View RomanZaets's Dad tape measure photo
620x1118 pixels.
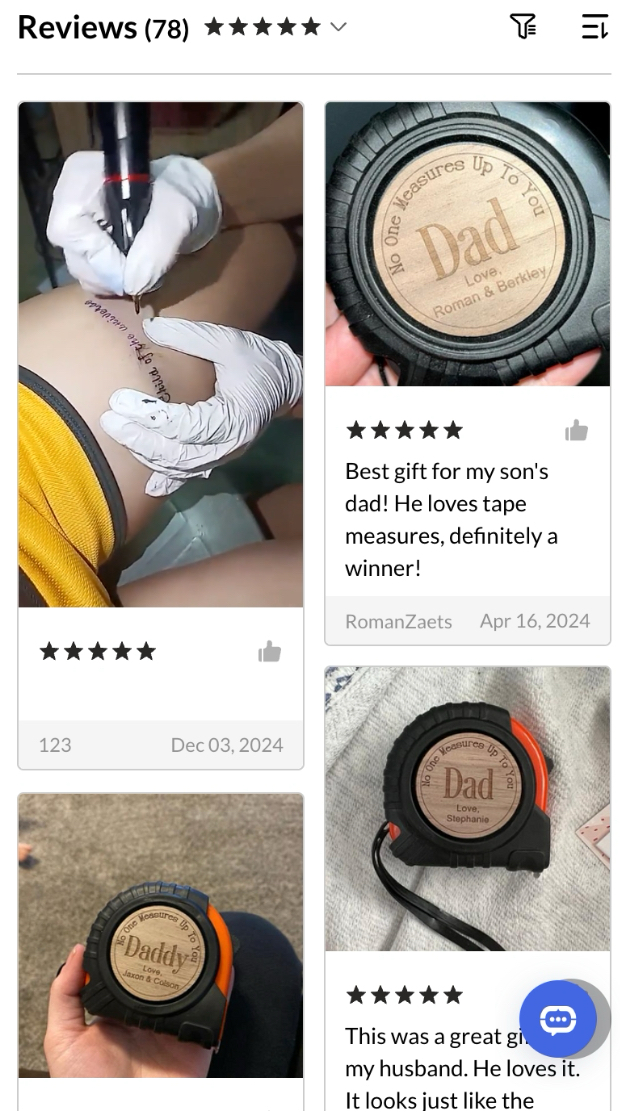pyautogui.click(x=467, y=244)
